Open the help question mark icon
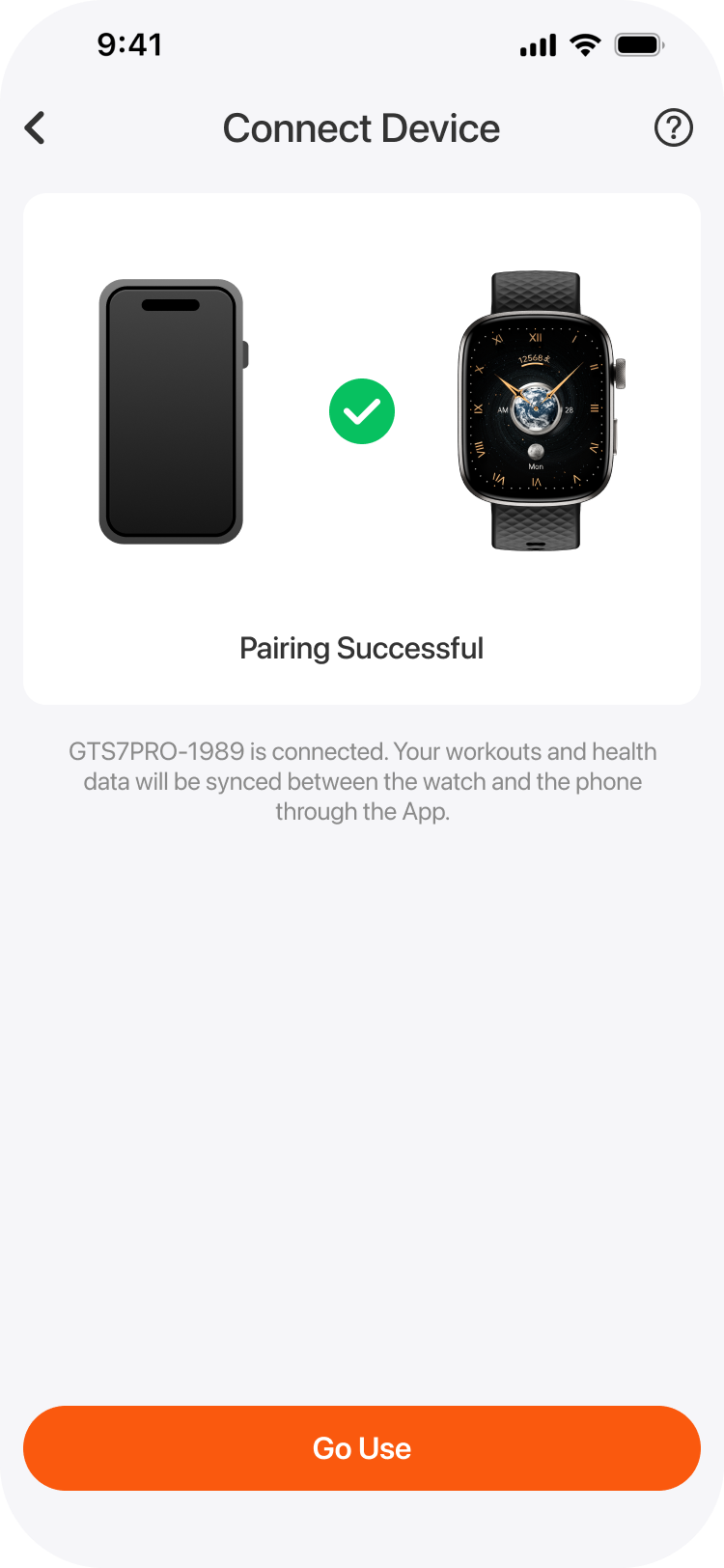 (673, 127)
